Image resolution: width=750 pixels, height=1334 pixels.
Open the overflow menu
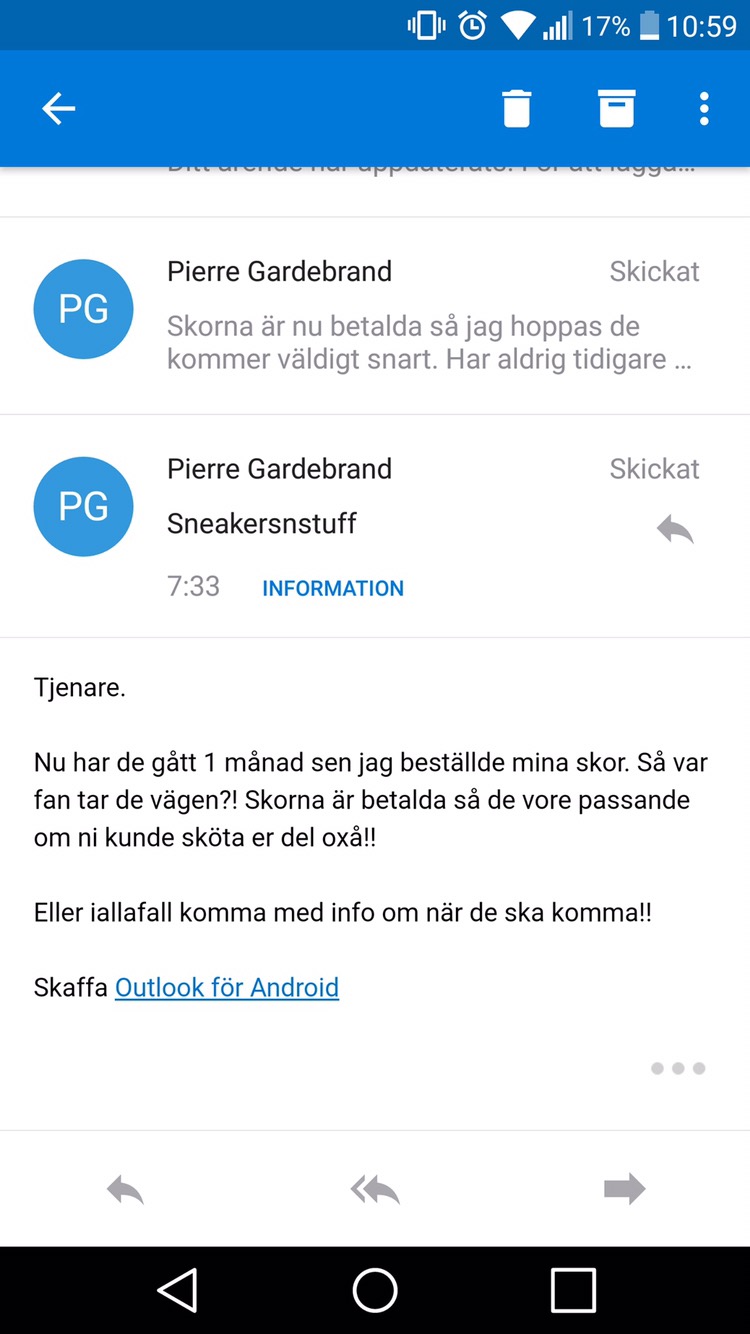click(704, 108)
